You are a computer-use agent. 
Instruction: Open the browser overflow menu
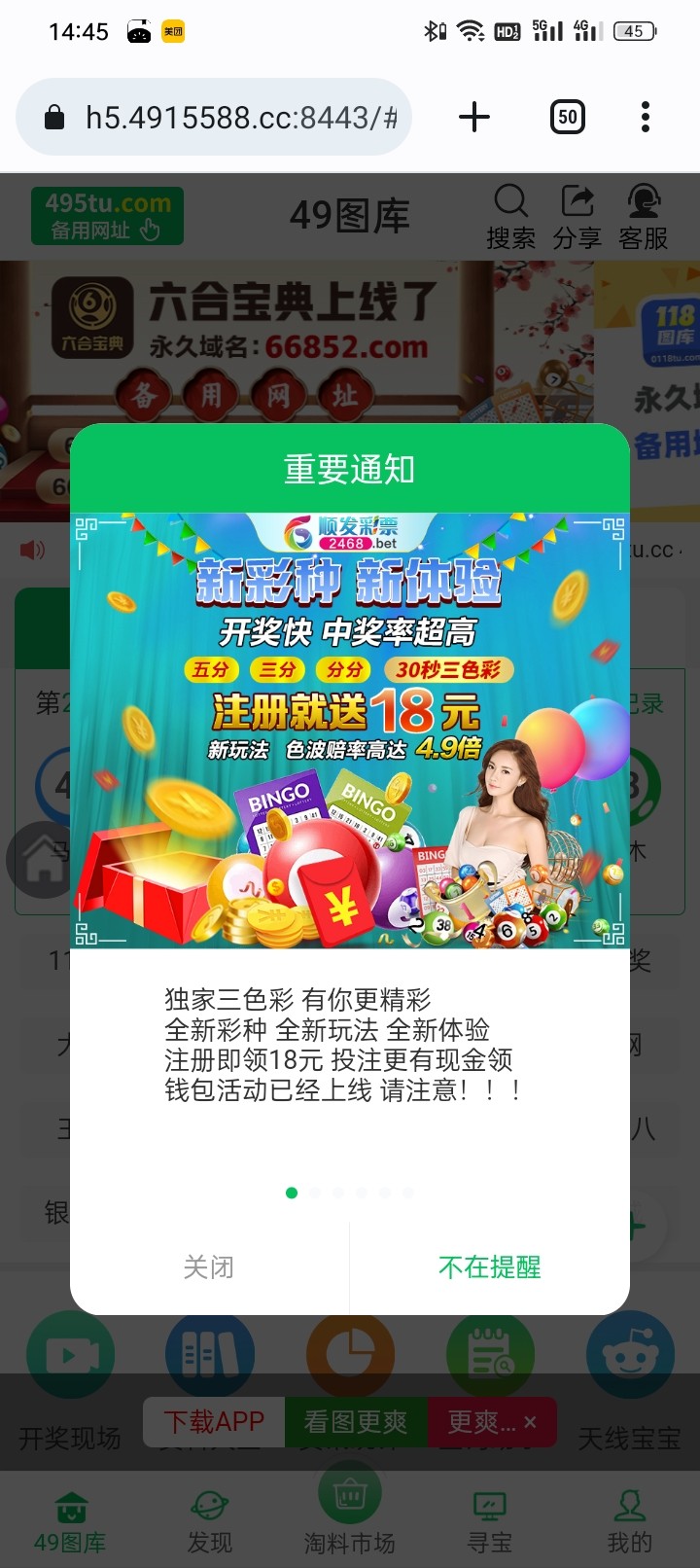(645, 118)
